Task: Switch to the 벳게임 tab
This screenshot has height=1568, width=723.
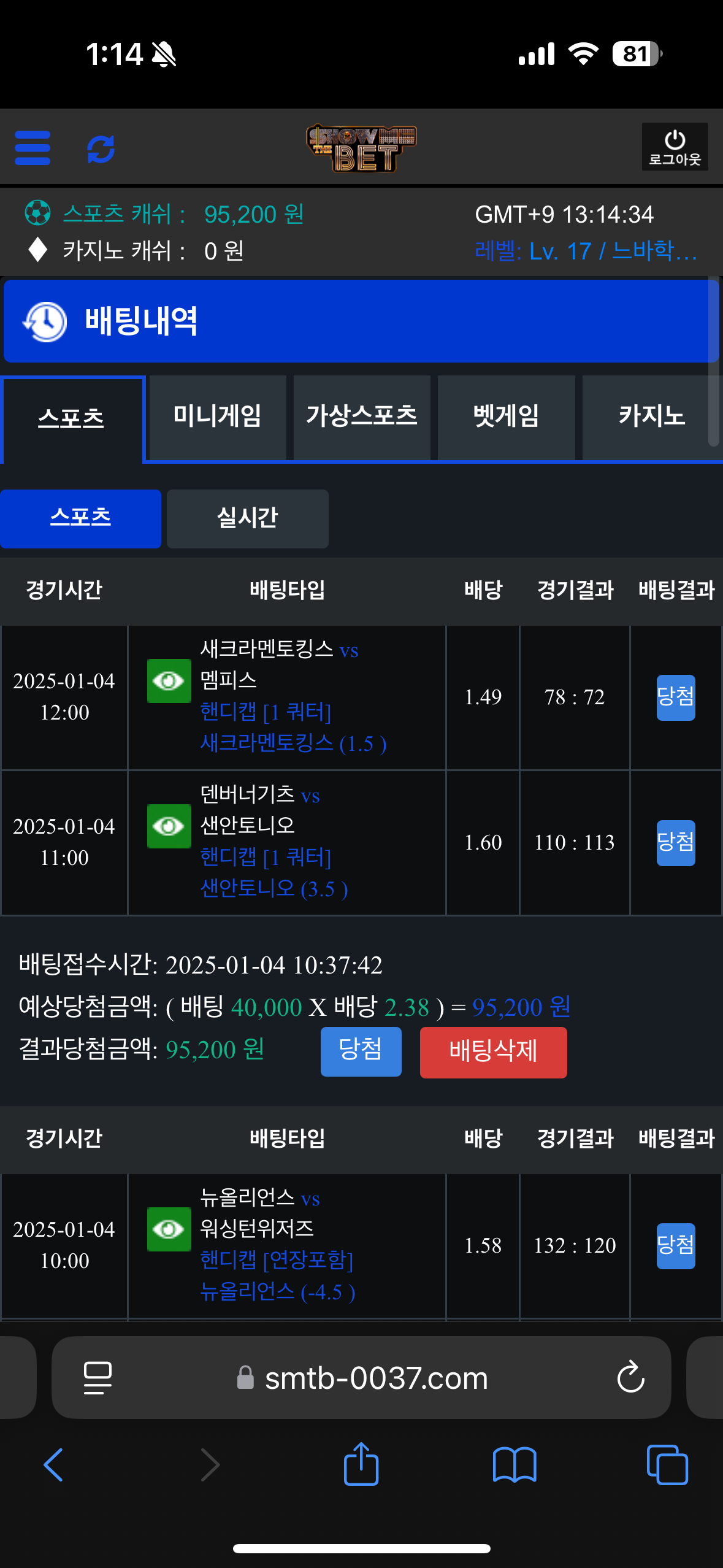Action: click(x=506, y=417)
